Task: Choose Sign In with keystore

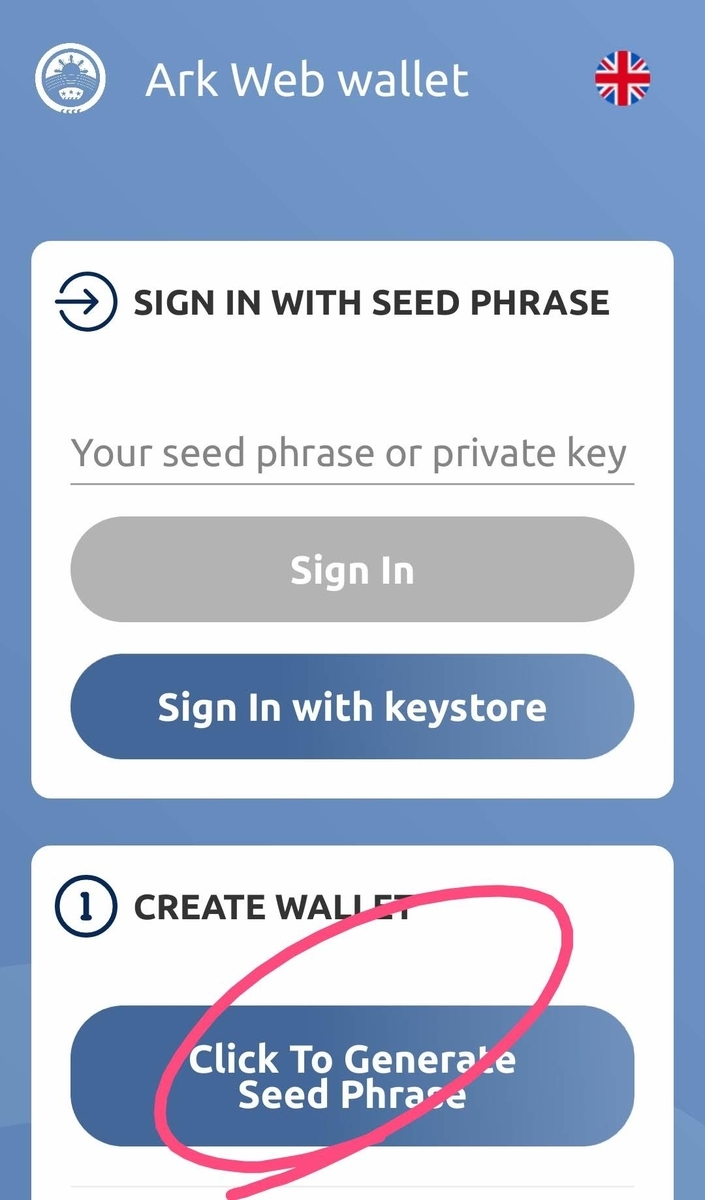Action: click(x=352, y=707)
